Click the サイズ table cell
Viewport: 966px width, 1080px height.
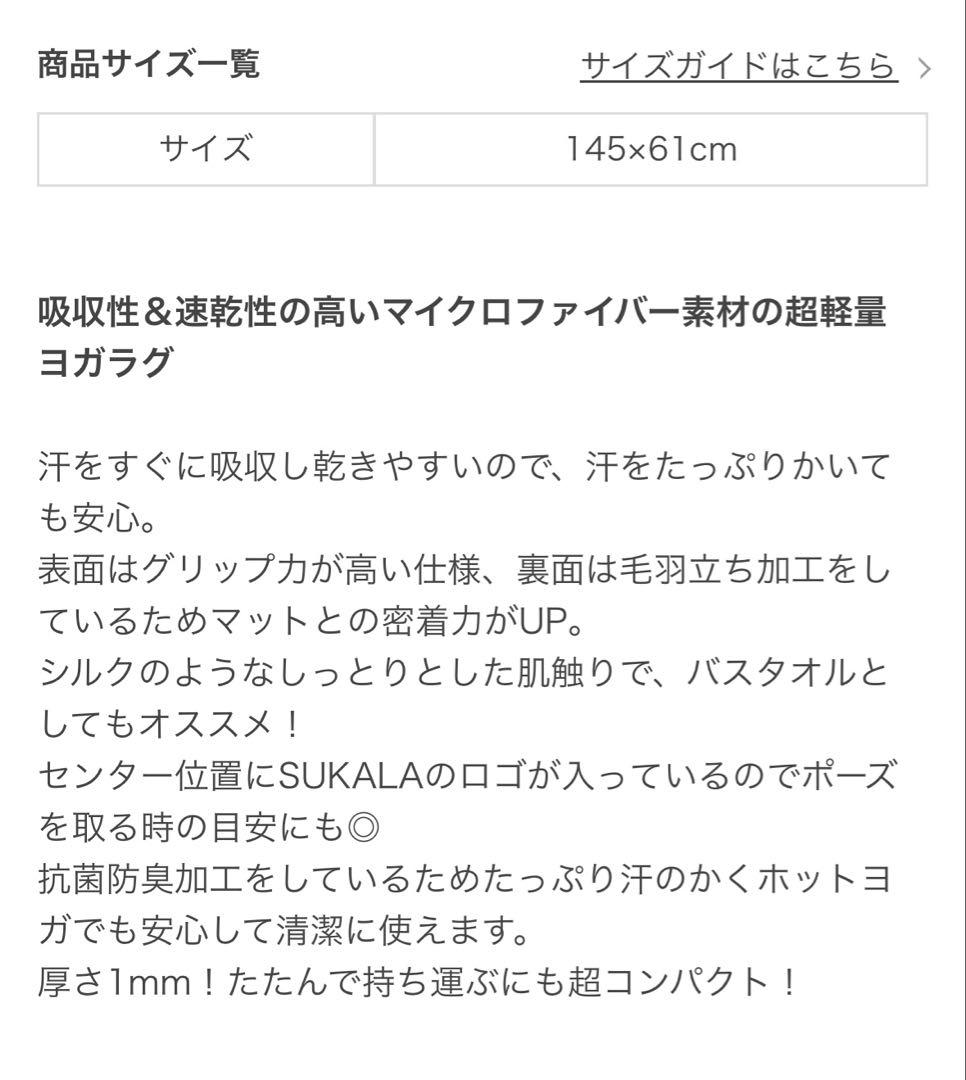pyautogui.click(x=205, y=150)
